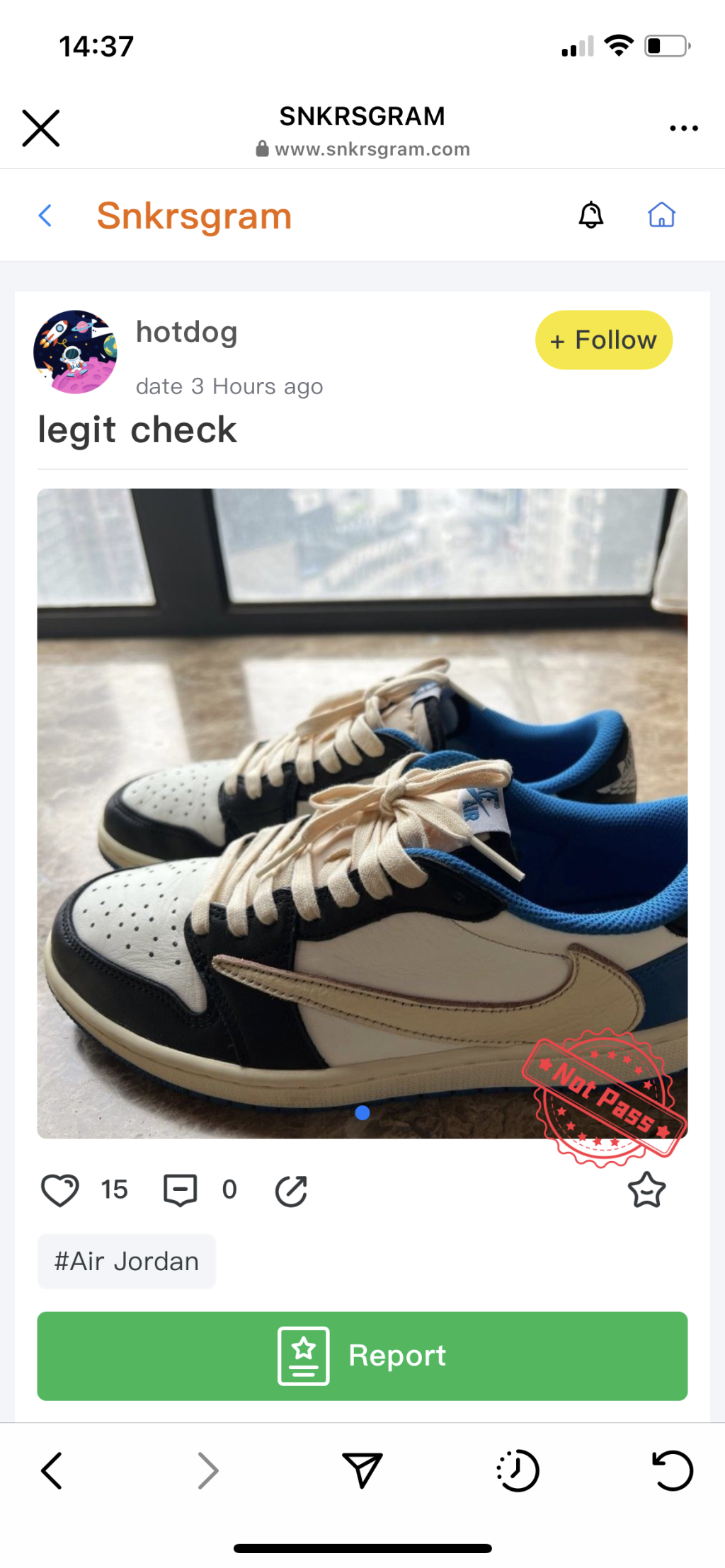Send page via paper plane icon

tap(362, 1470)
